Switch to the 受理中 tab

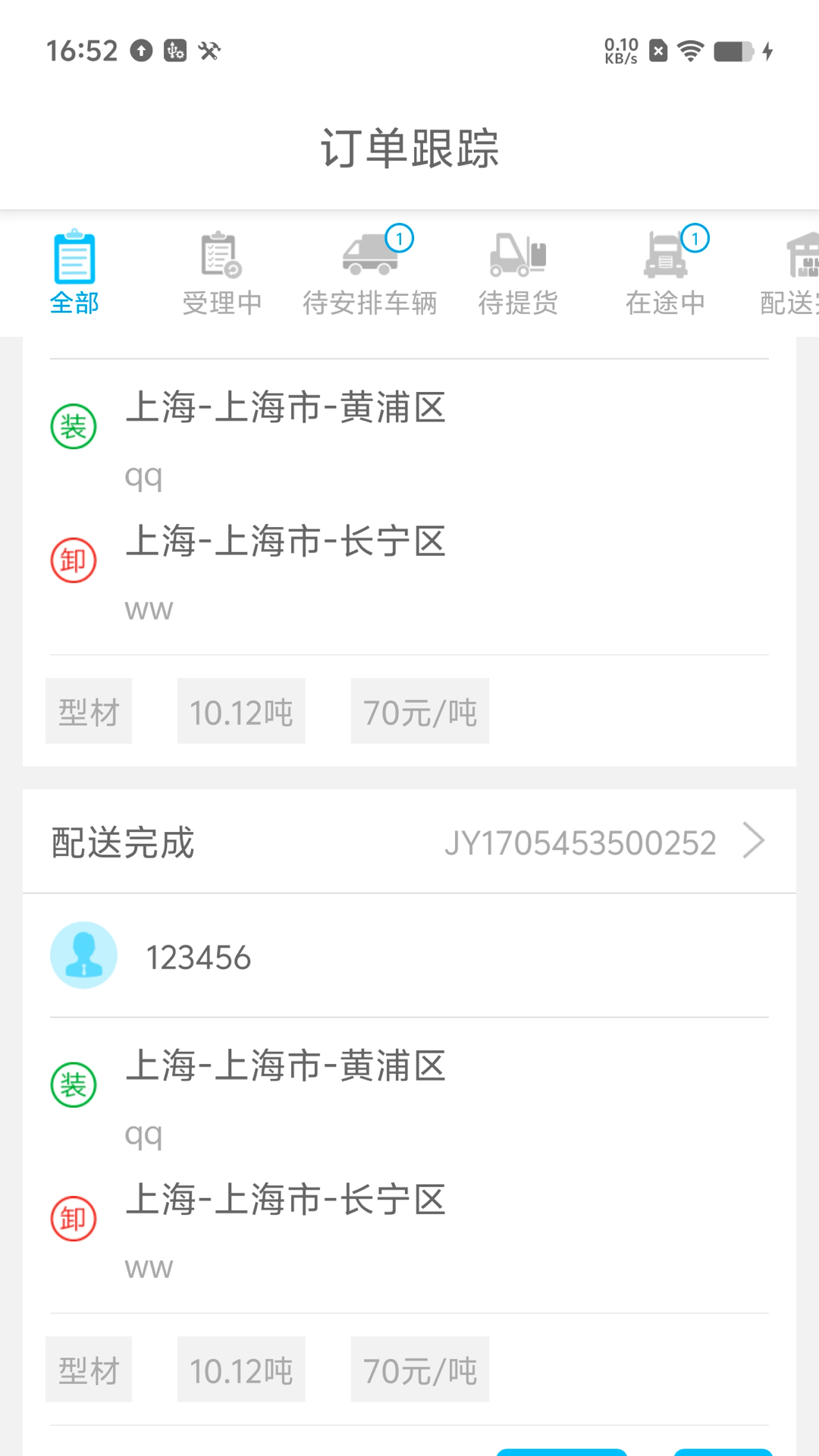[x=221, y=273]
